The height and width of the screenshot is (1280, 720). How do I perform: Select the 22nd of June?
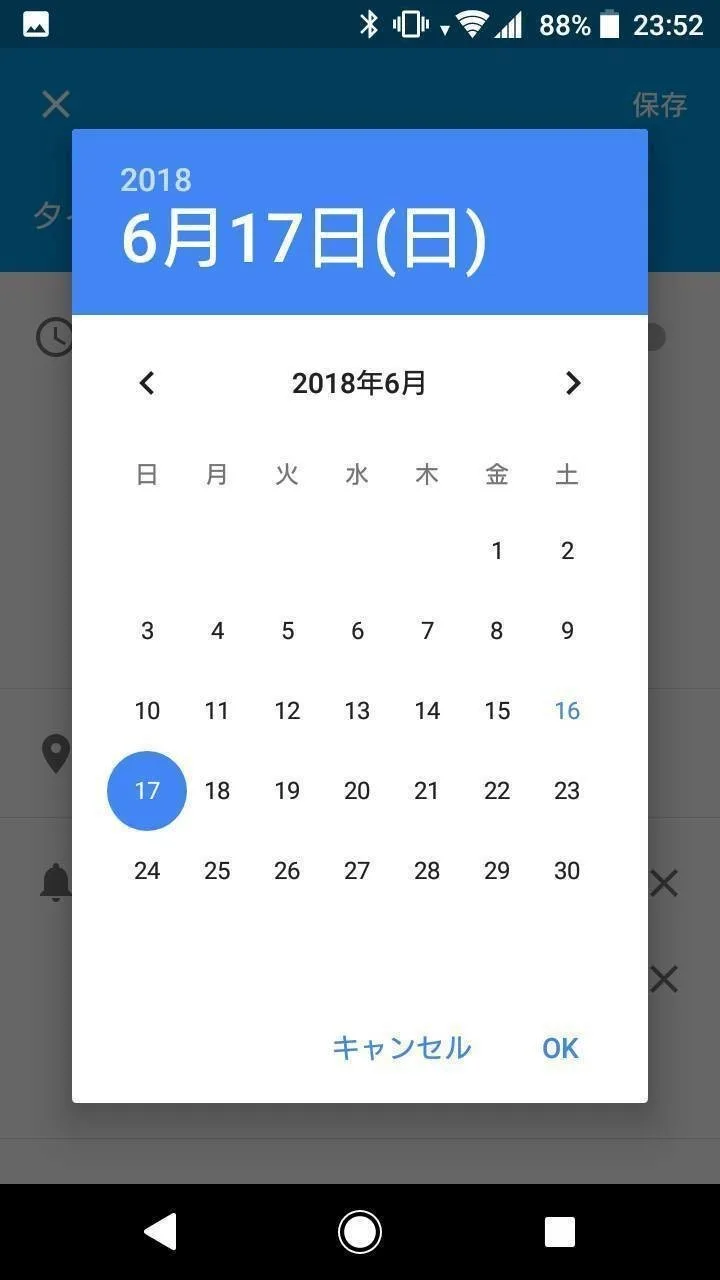(x=497, y=791)
